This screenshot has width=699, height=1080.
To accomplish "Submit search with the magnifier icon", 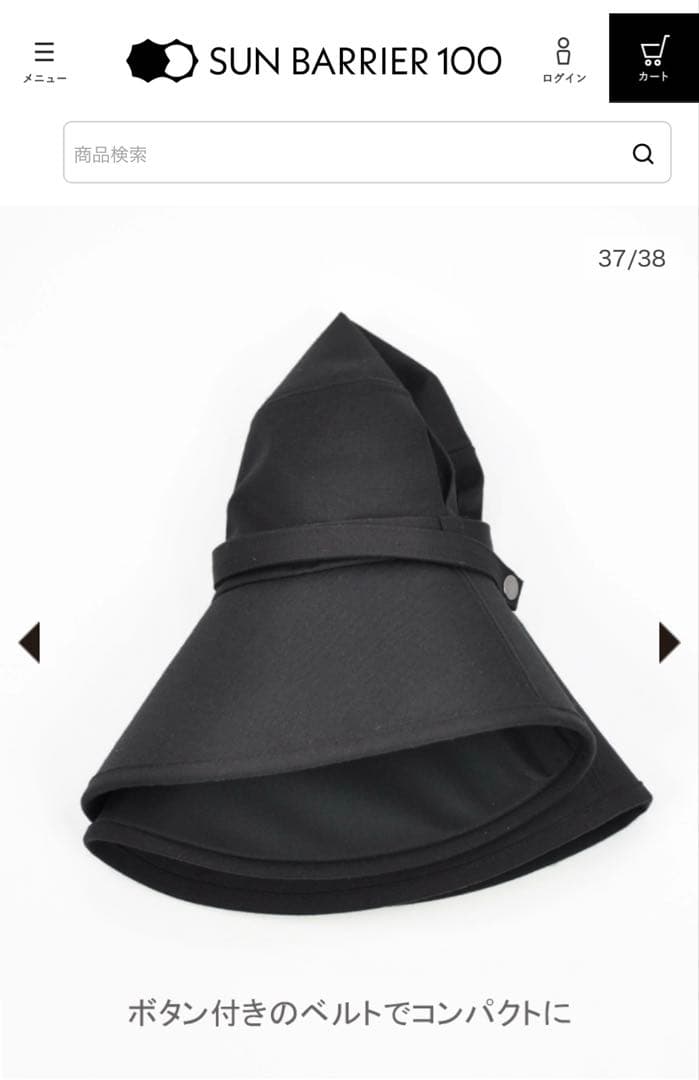I will click(x=643, y=154).
